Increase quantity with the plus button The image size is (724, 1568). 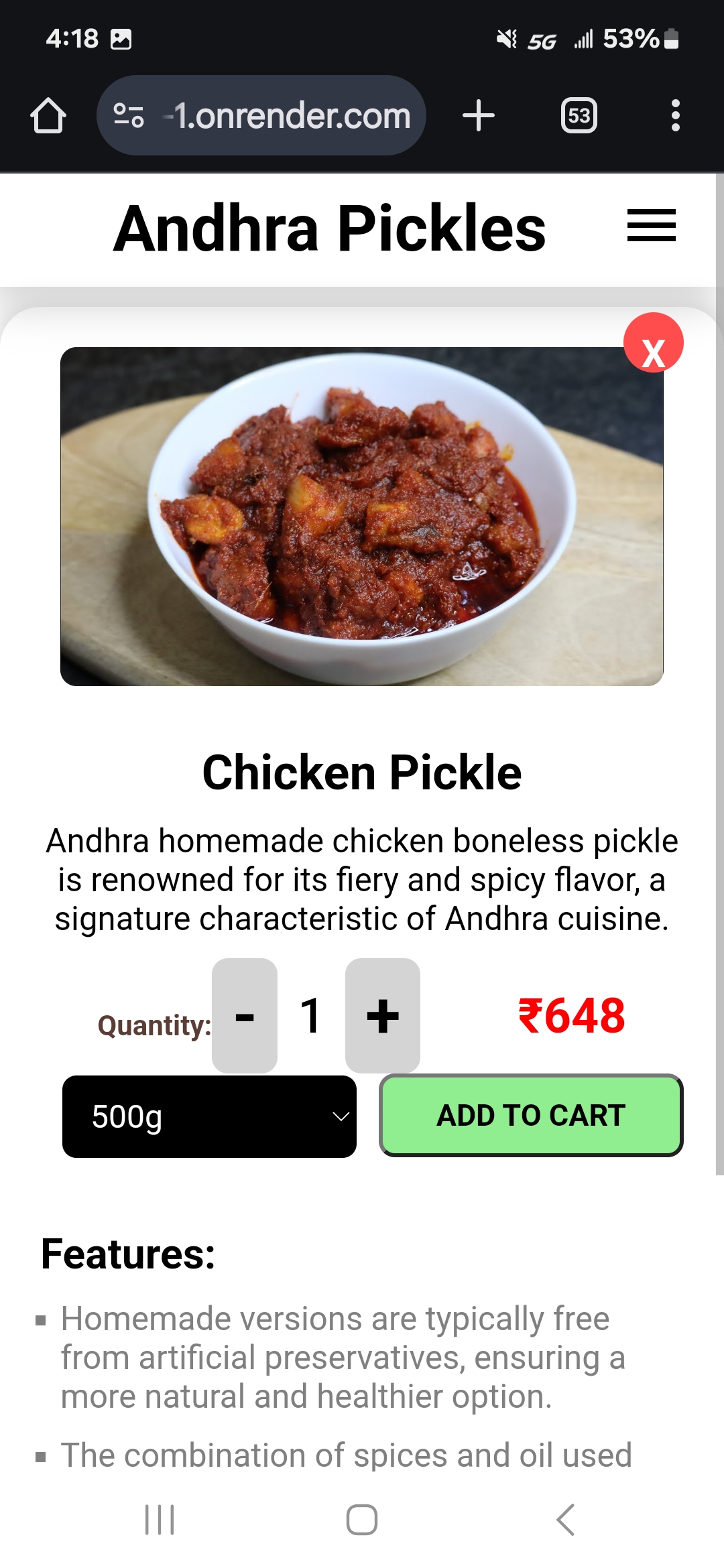pos(383,1016)
